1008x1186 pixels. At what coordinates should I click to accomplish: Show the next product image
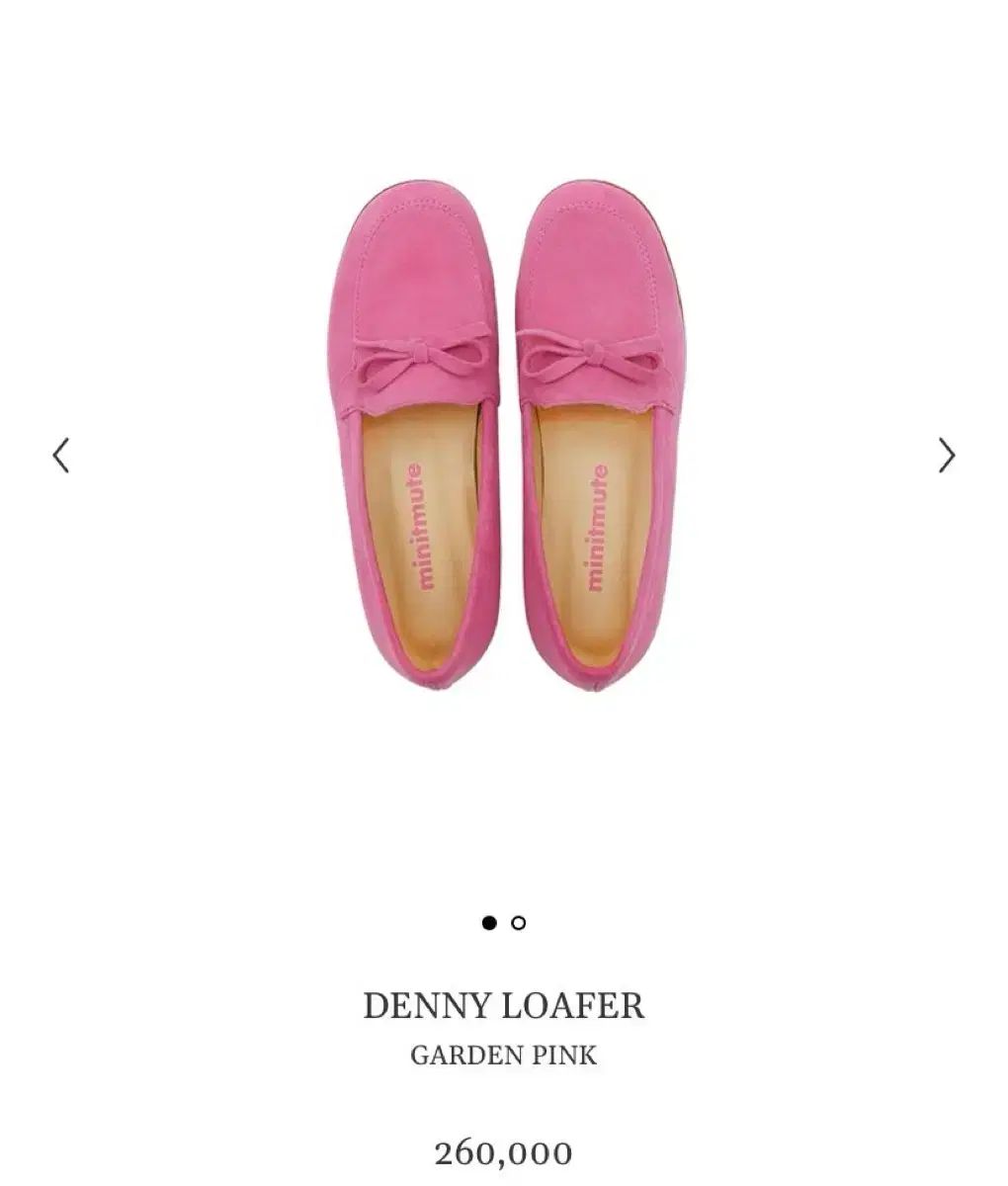[x=946, y=456]
